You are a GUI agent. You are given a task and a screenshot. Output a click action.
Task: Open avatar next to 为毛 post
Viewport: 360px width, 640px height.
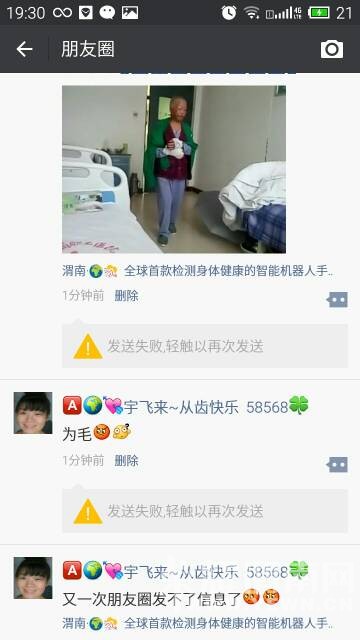(33, 413)
